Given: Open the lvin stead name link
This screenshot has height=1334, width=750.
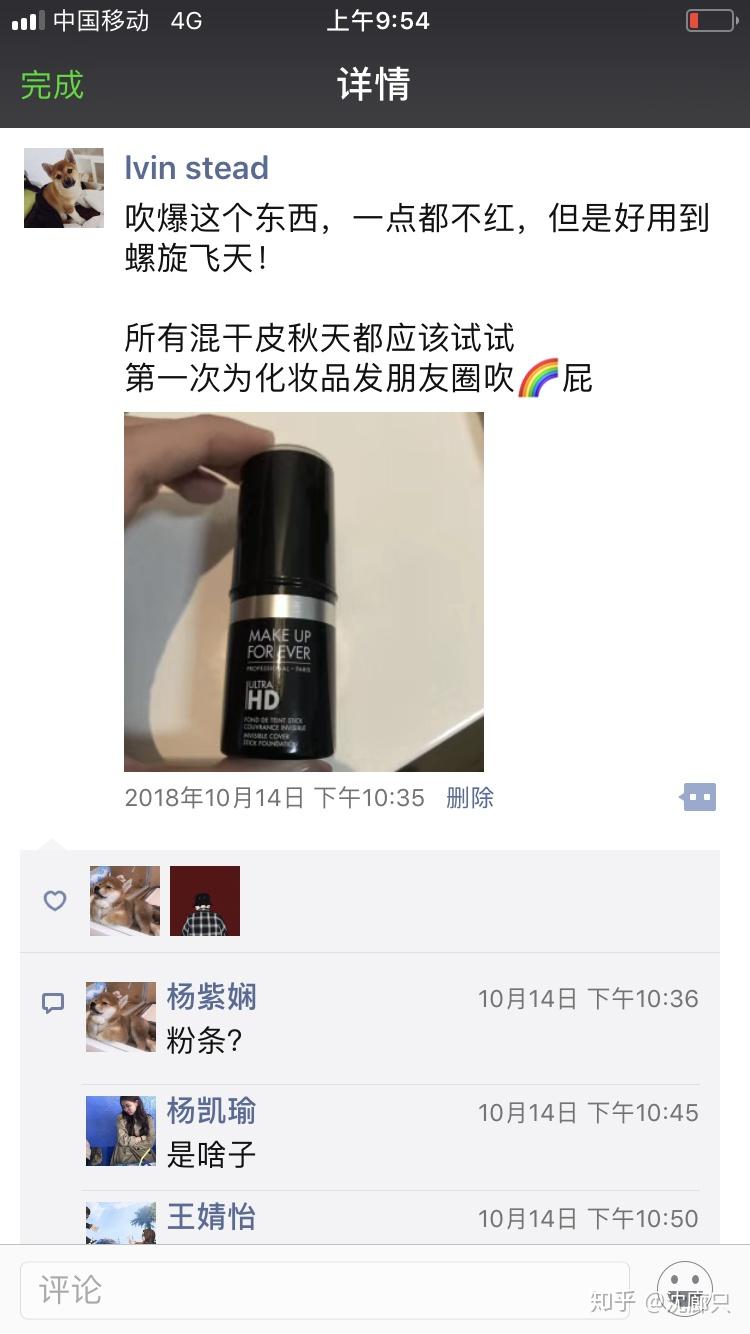Looking at the screenshot, I should click(196, 168).
